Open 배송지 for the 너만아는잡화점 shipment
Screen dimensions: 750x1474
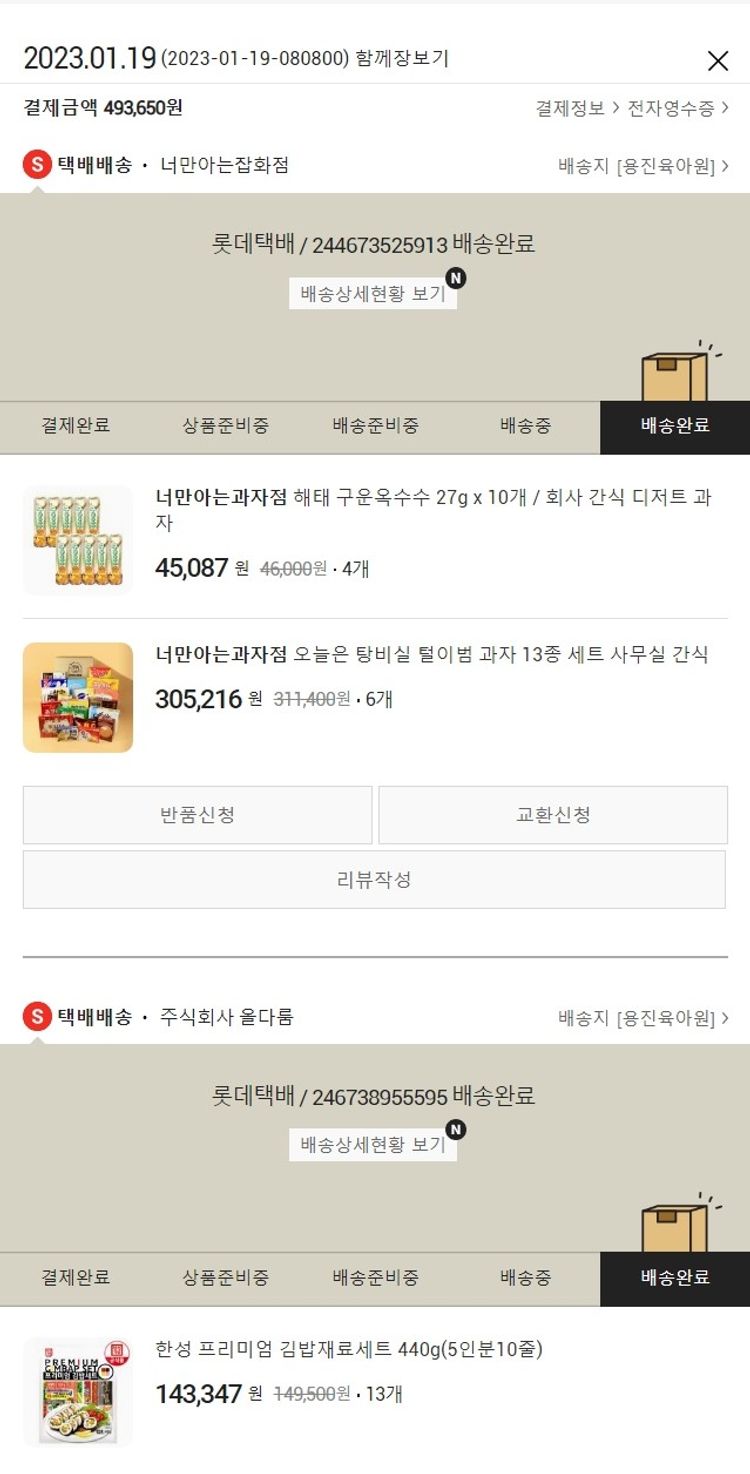pos(642,166)
